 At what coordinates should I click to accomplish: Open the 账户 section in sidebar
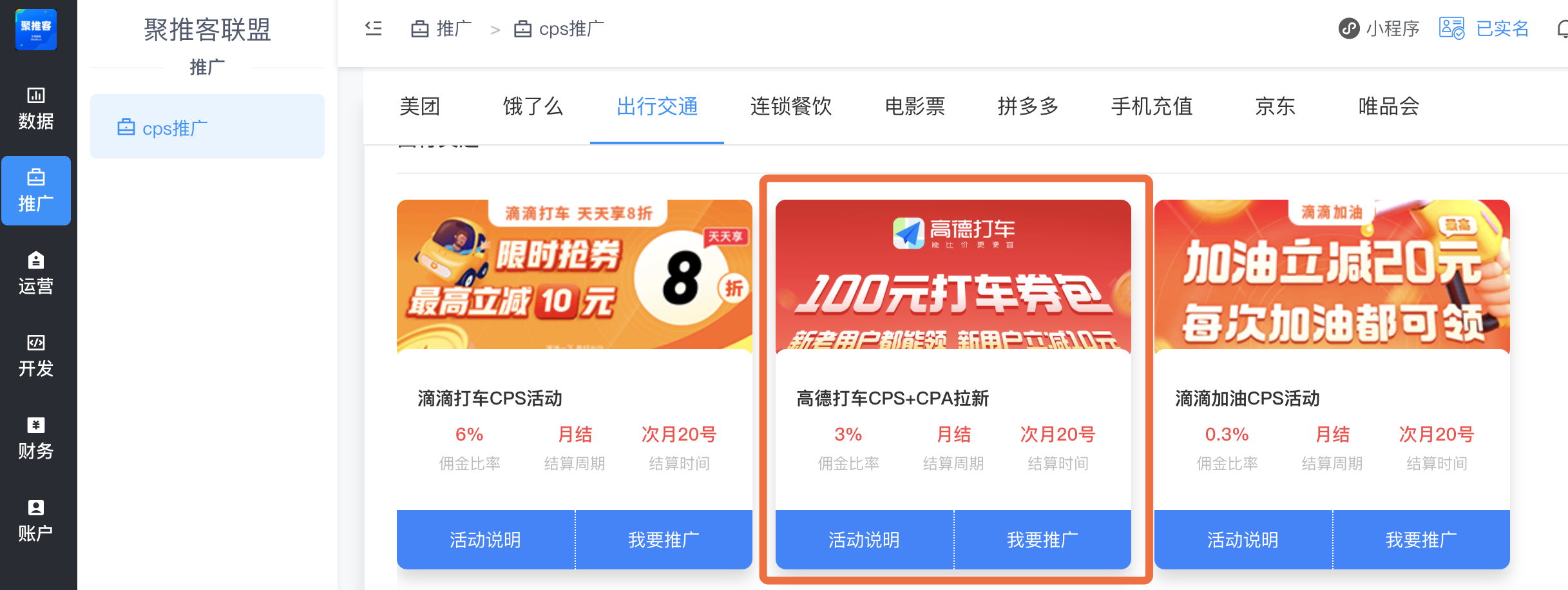35,520
